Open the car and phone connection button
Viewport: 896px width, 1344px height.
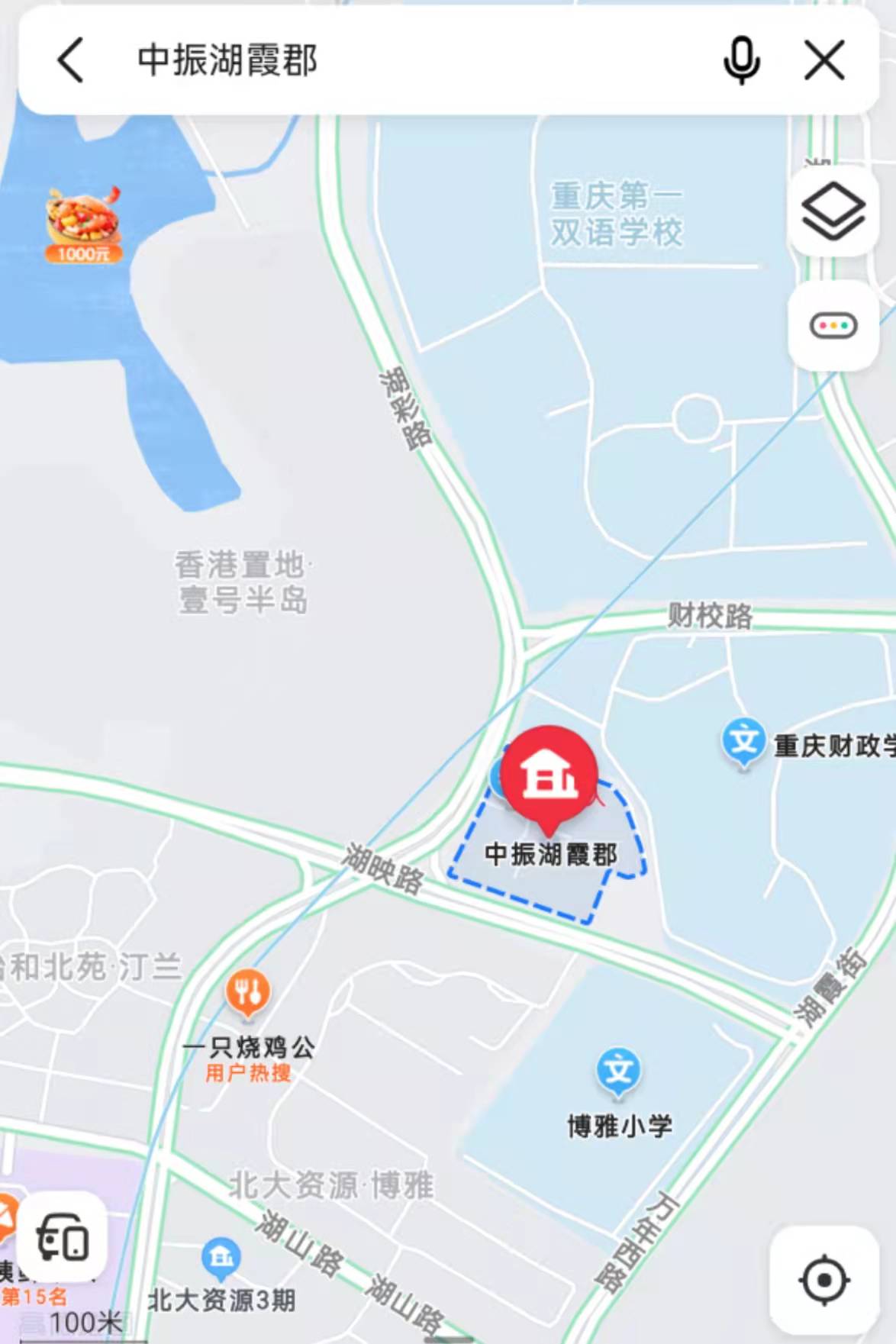63,1237
